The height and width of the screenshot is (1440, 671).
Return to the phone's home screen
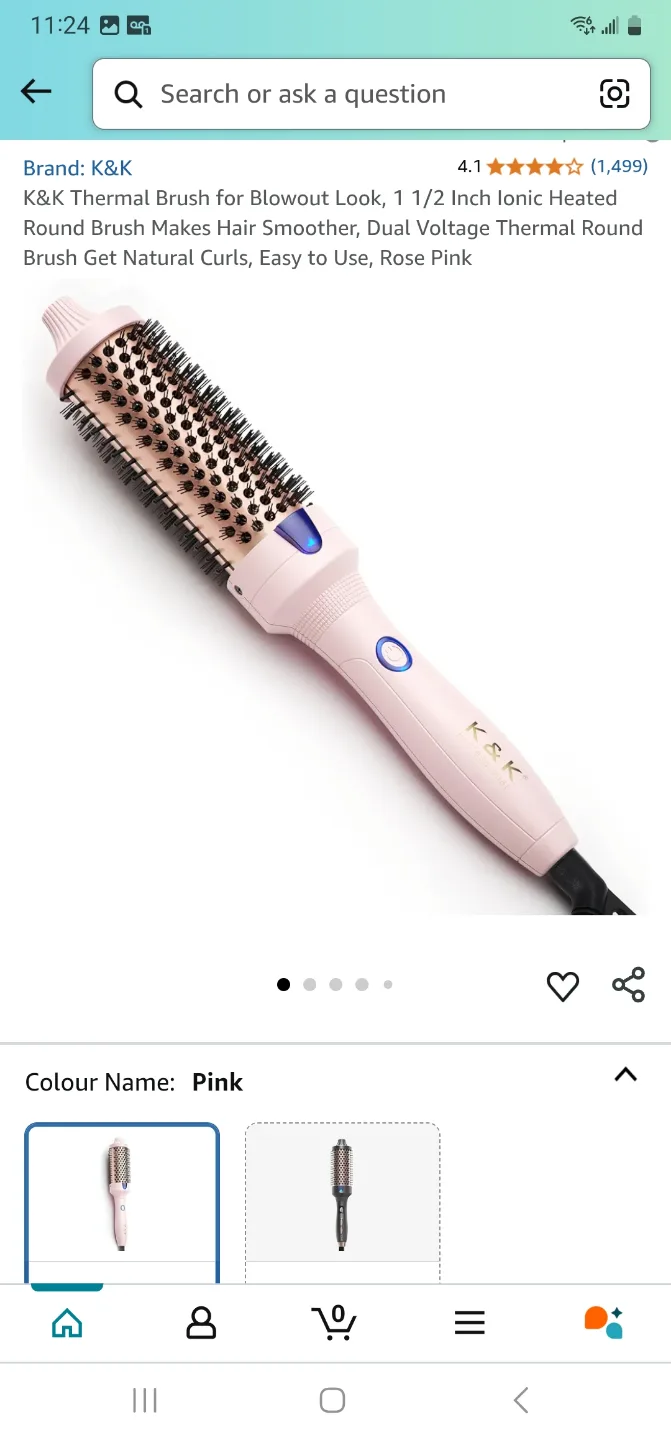333,1400
